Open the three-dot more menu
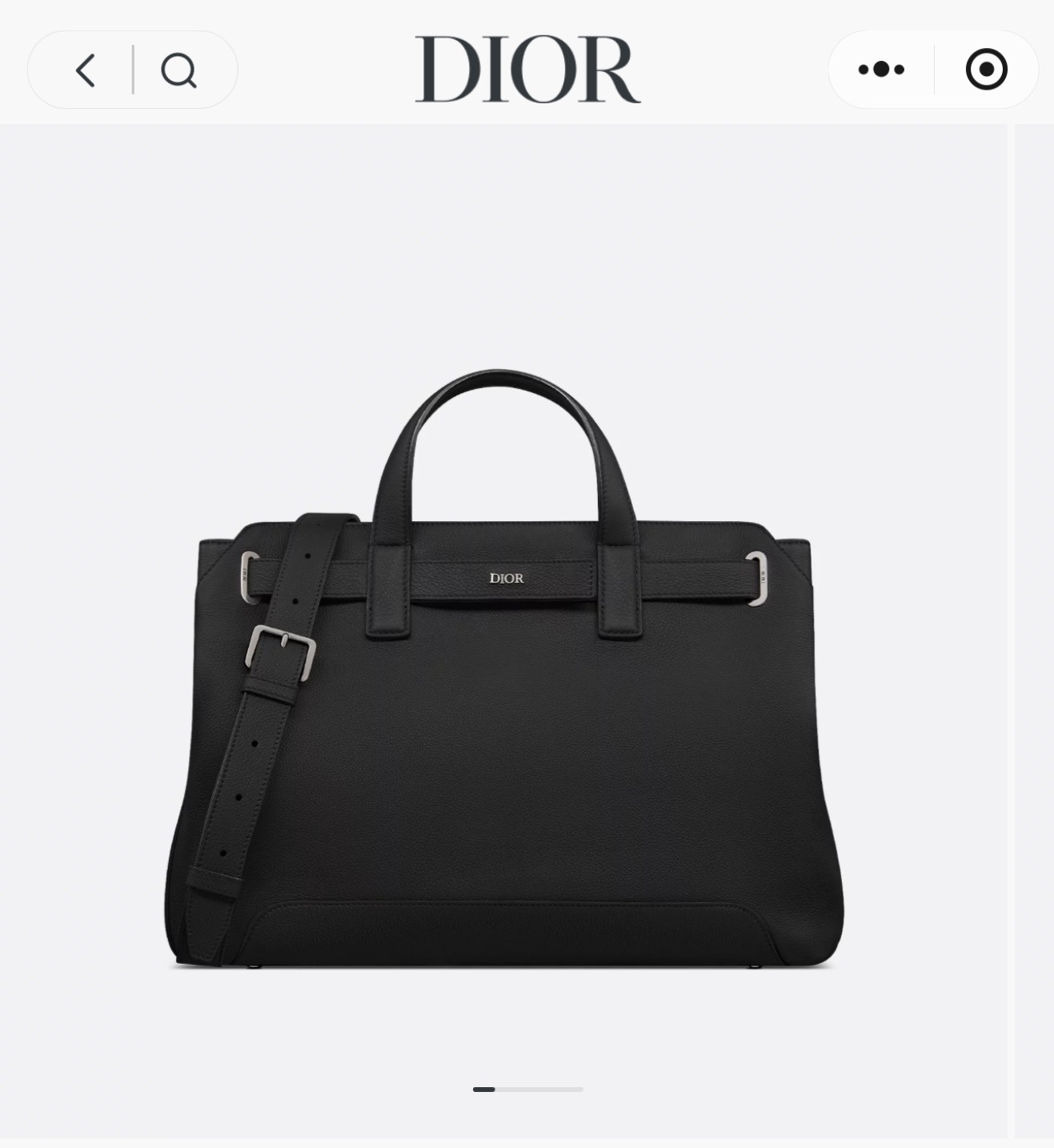 pyautogui.click(x=881, y=70)
